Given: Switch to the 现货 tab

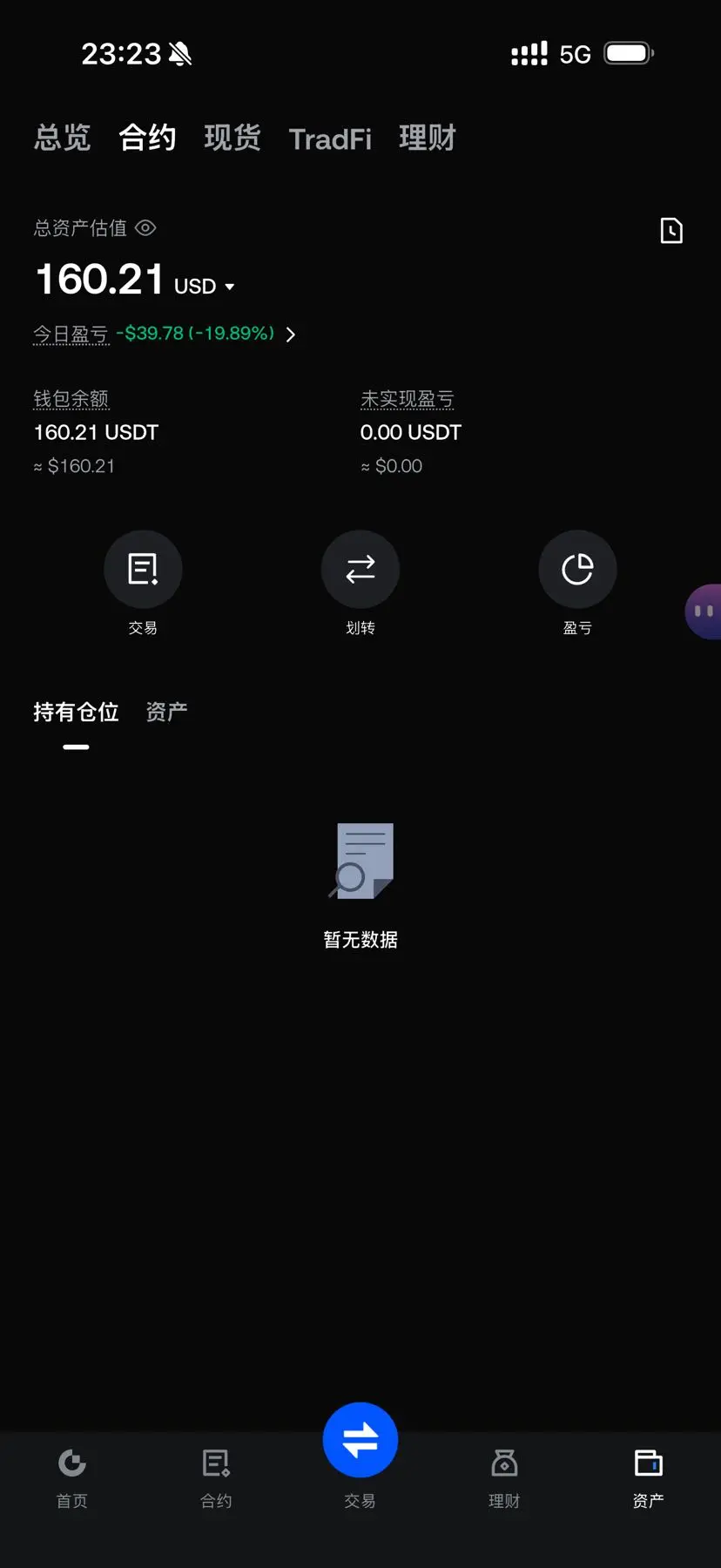Looking at the screenshot, I should point(232,138).
